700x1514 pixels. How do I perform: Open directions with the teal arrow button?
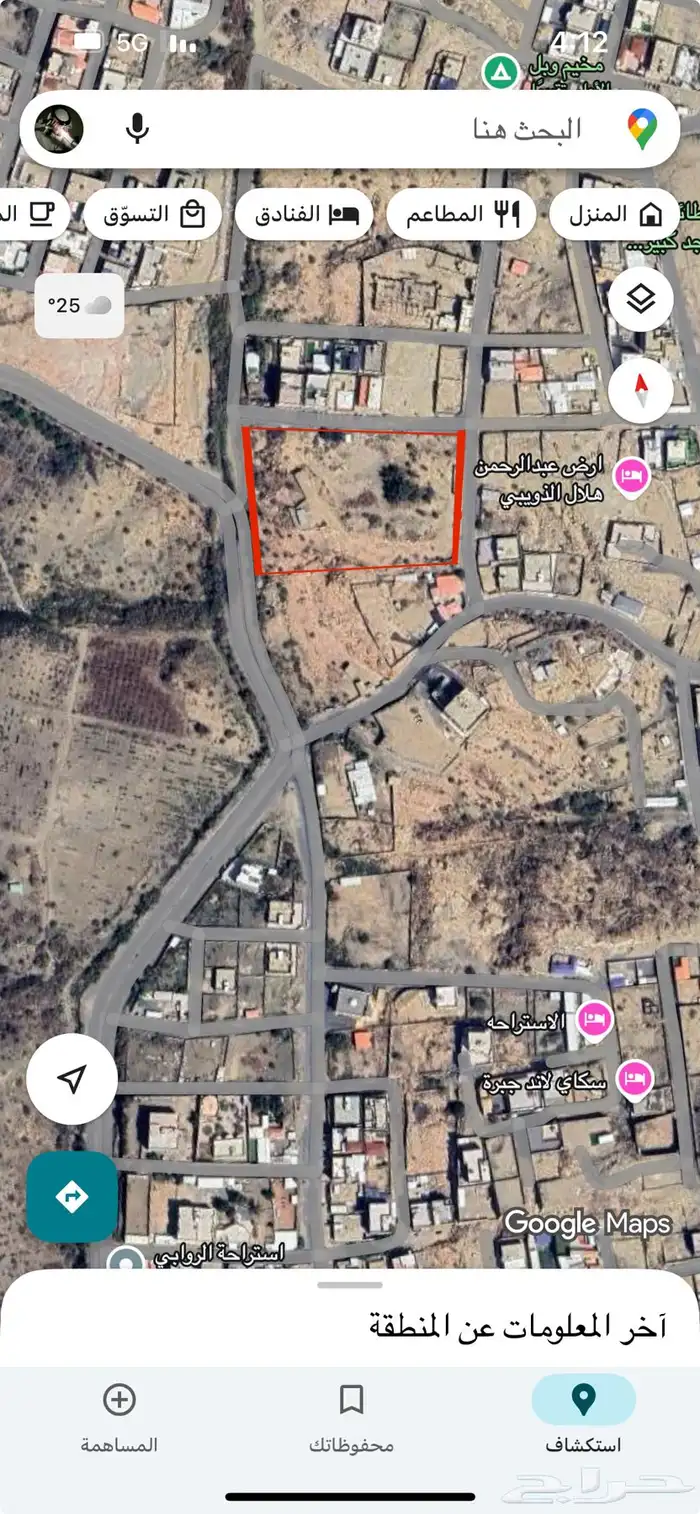pyautogui.click(x=72, y=1197)
